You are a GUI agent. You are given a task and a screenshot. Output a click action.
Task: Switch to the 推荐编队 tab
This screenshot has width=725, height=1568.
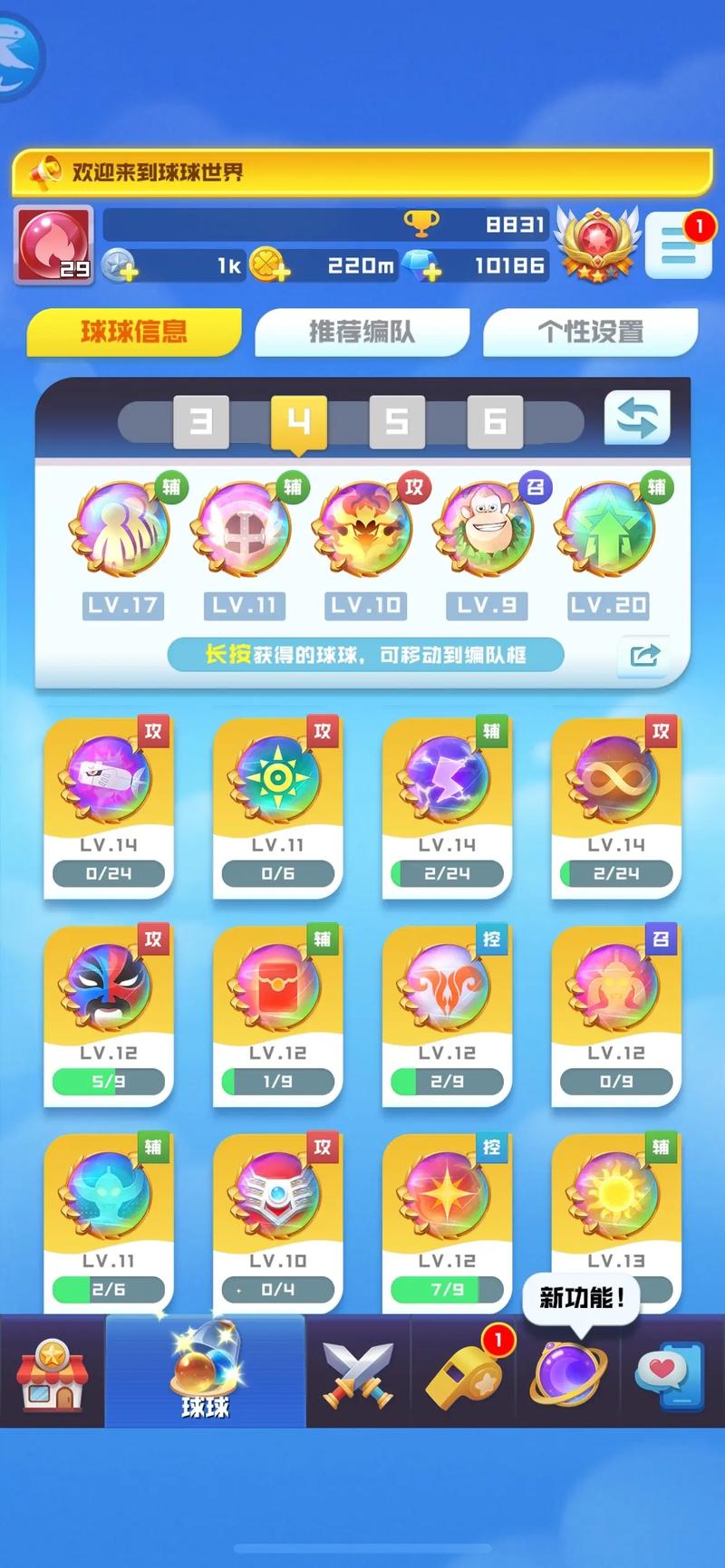[362, 332]
